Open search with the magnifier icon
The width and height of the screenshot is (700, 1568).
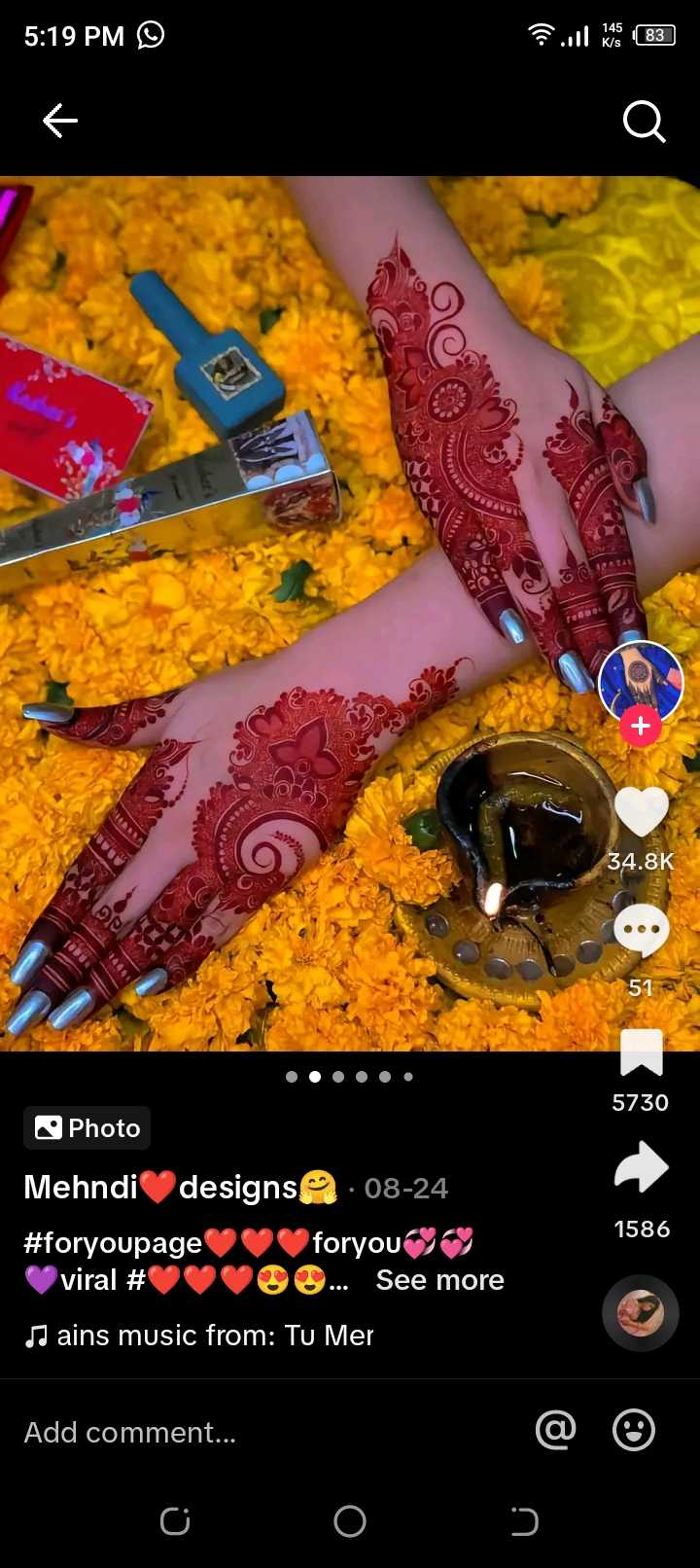click(x=644, y=122)
